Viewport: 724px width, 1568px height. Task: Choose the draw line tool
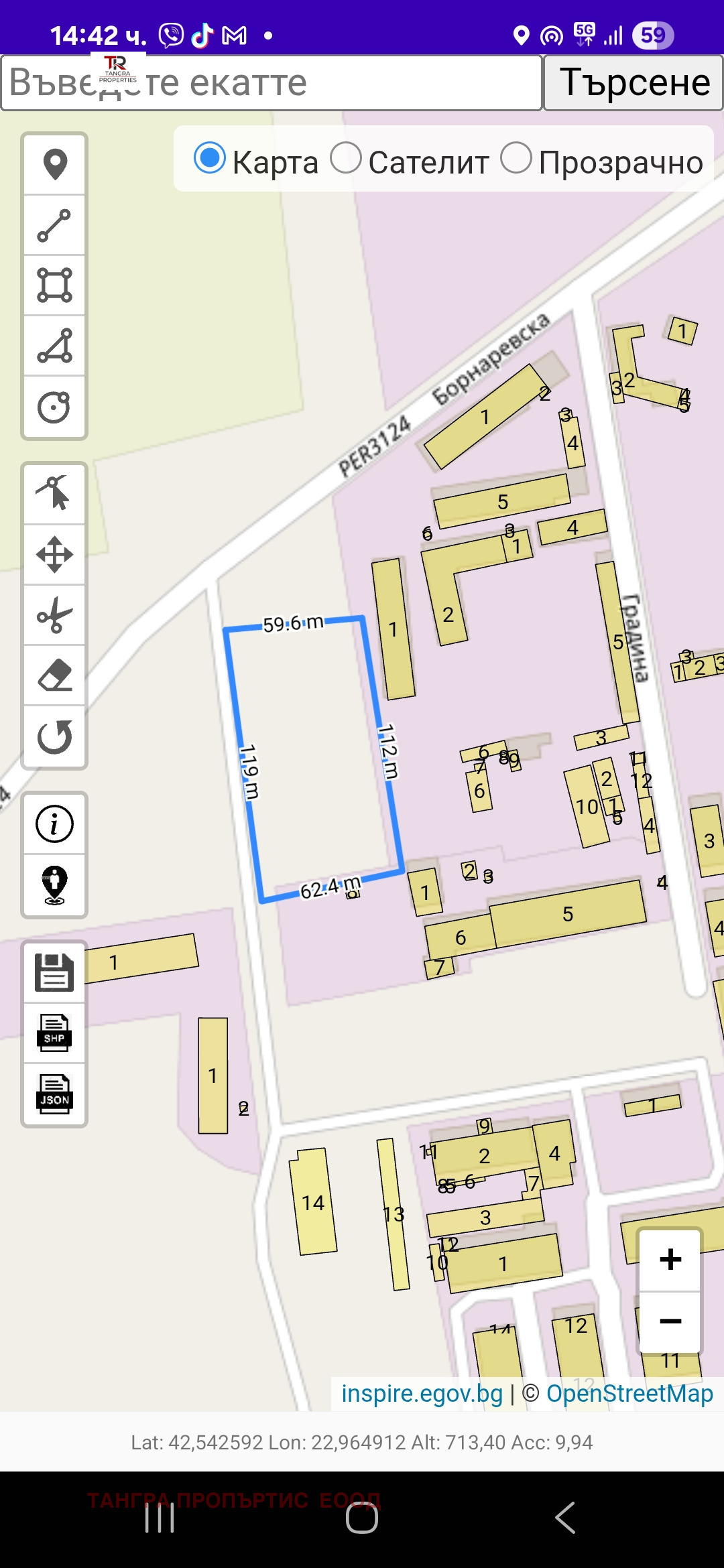[x=55, y=225]
